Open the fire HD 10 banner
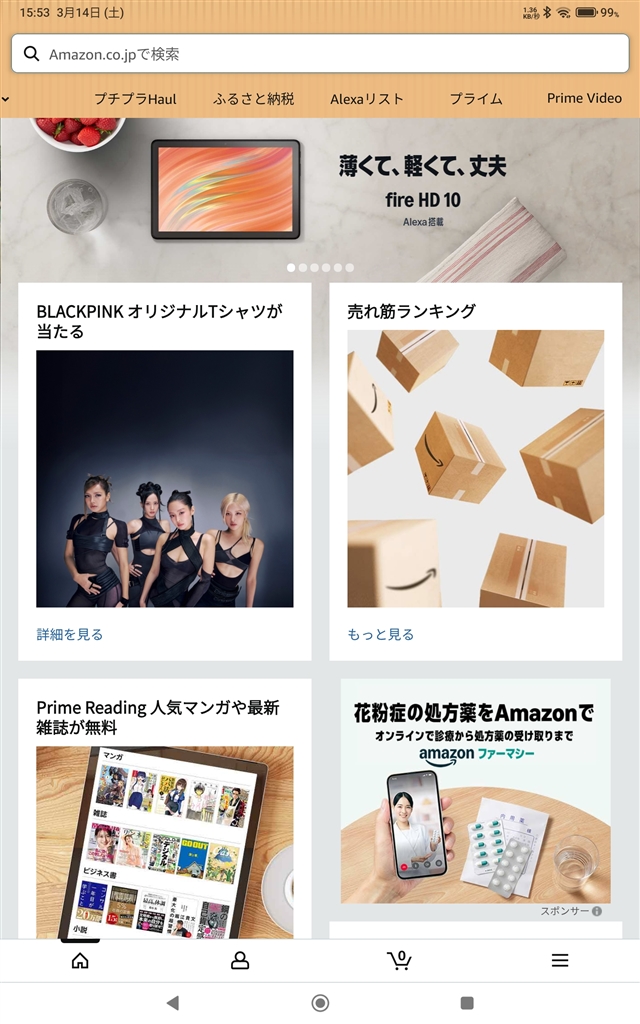 (320, 190)
